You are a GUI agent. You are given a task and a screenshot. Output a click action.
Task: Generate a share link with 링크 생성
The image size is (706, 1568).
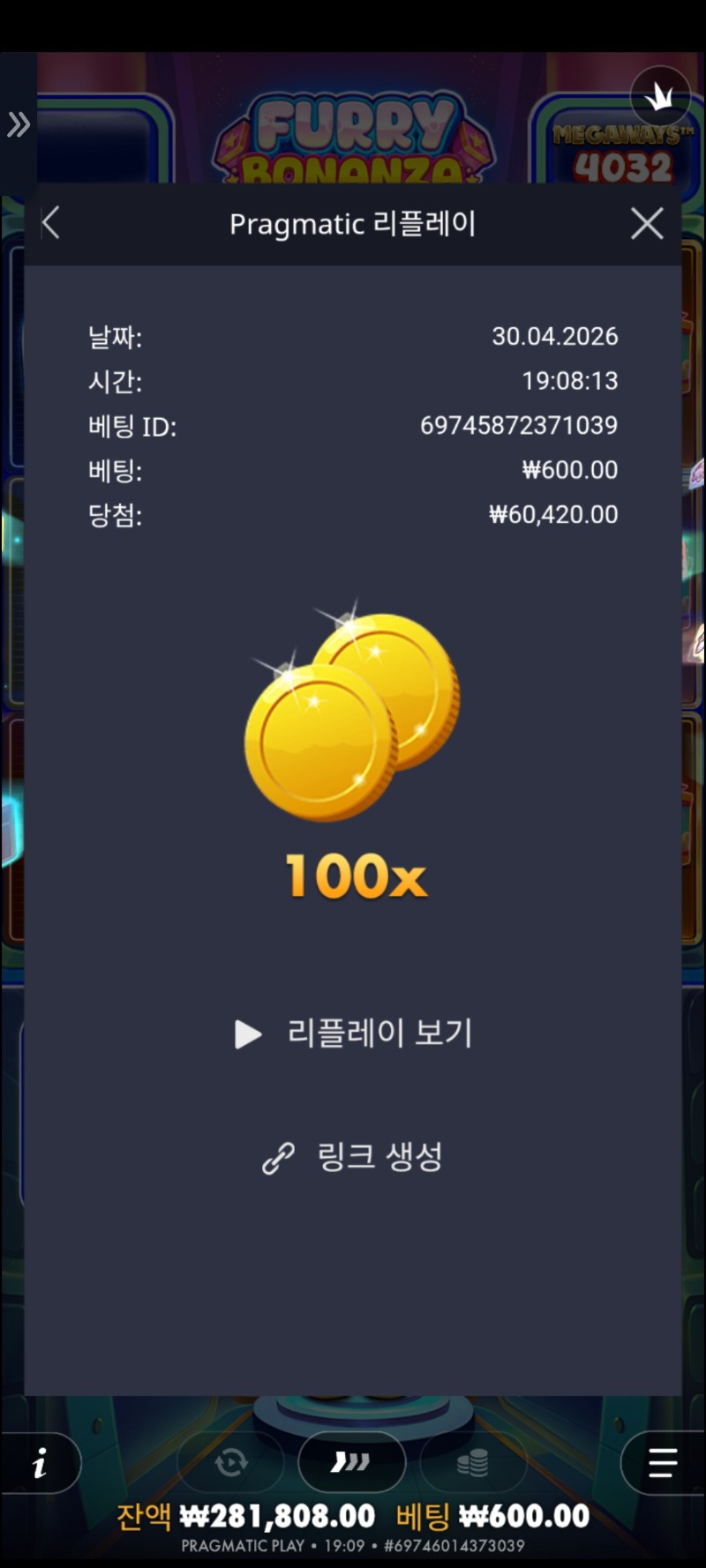(x=353, y=1157)
